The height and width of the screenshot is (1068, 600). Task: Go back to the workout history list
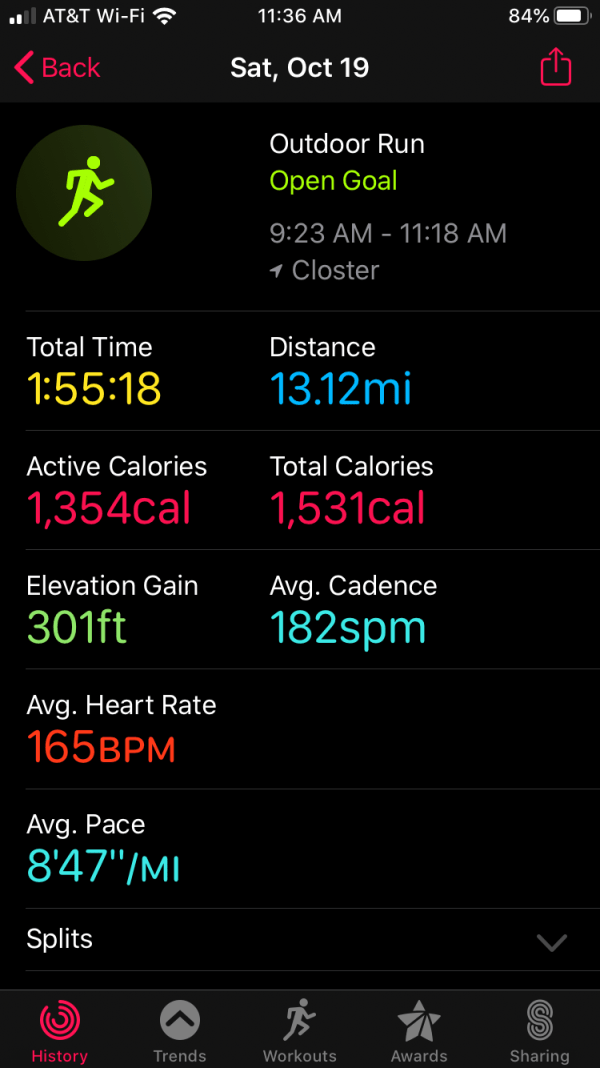57,68
